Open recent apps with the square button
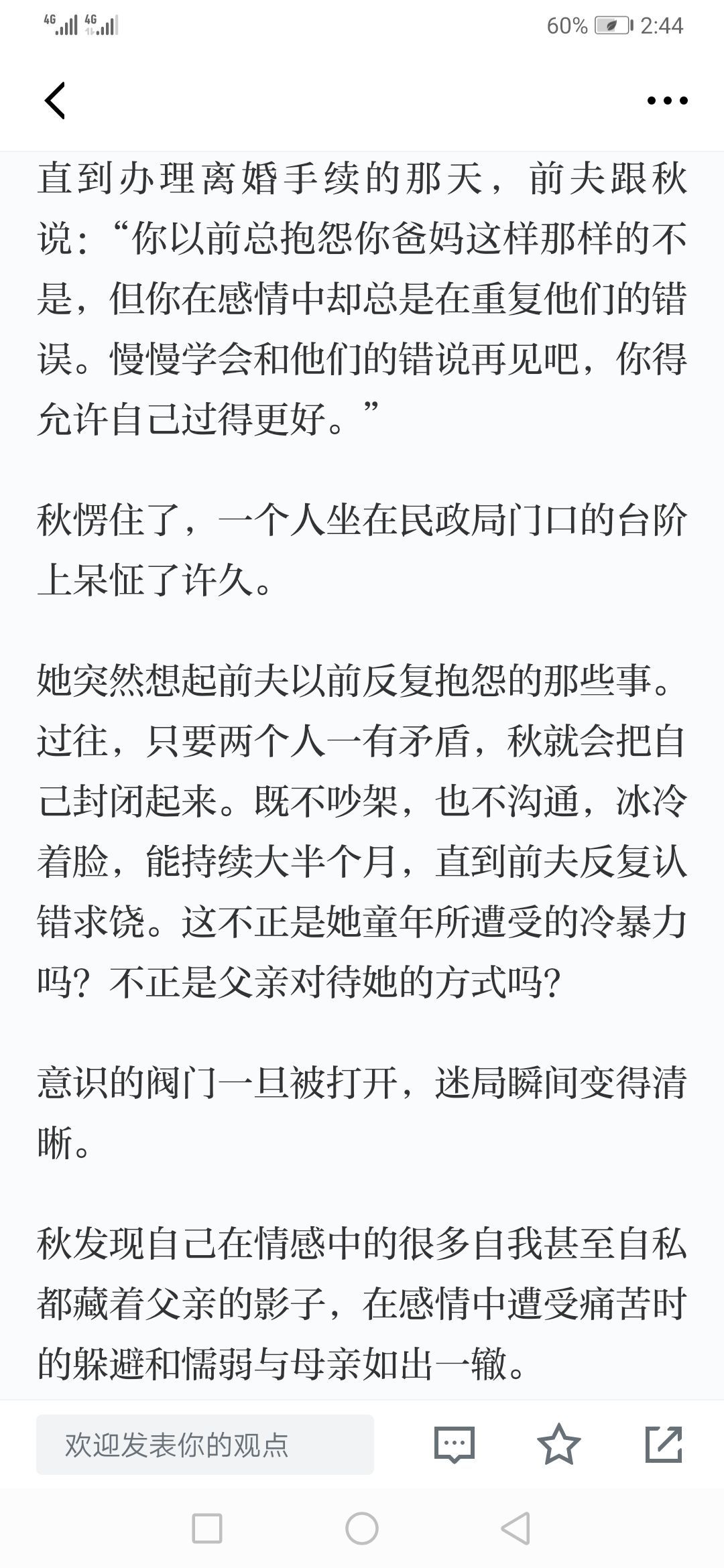 pyautogui.click(x=207, y=1528)
